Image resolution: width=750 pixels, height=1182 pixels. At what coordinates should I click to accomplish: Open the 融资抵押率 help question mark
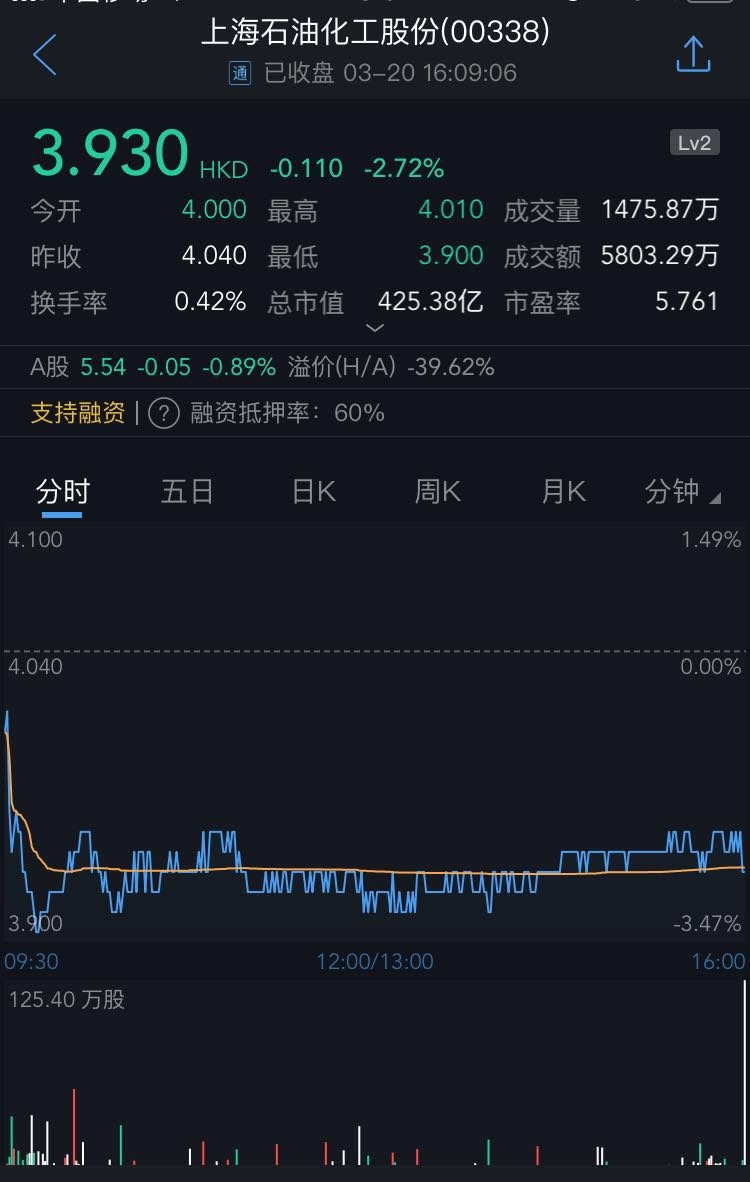(164, 413)
